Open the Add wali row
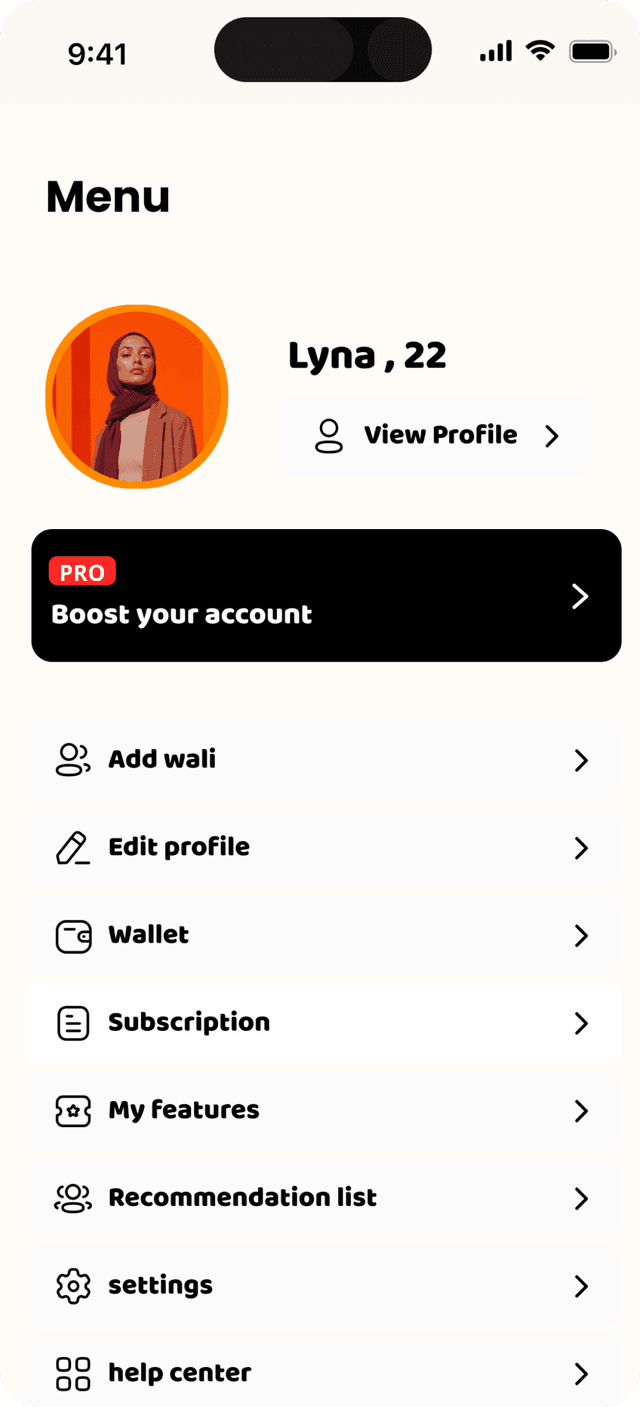This screenshot has width=640, height=1407. (323, 760)
